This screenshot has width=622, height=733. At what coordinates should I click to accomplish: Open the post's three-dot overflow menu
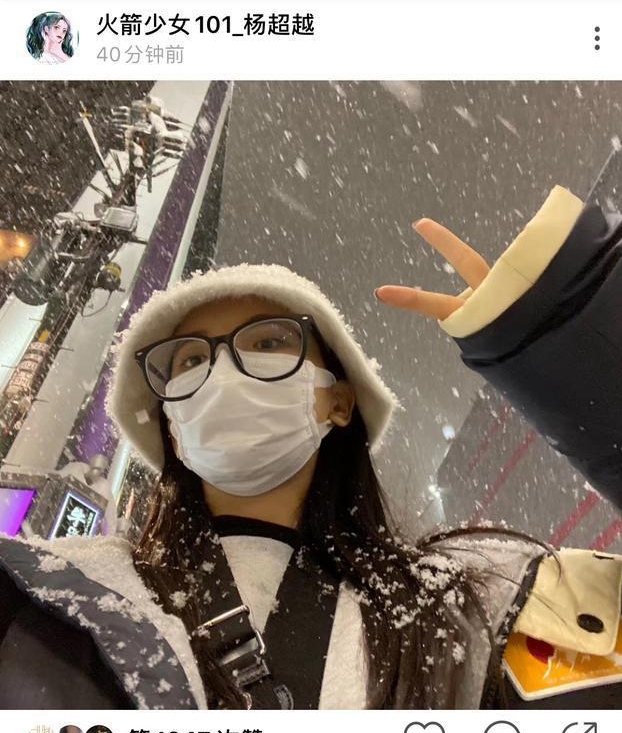click(597, 39)
